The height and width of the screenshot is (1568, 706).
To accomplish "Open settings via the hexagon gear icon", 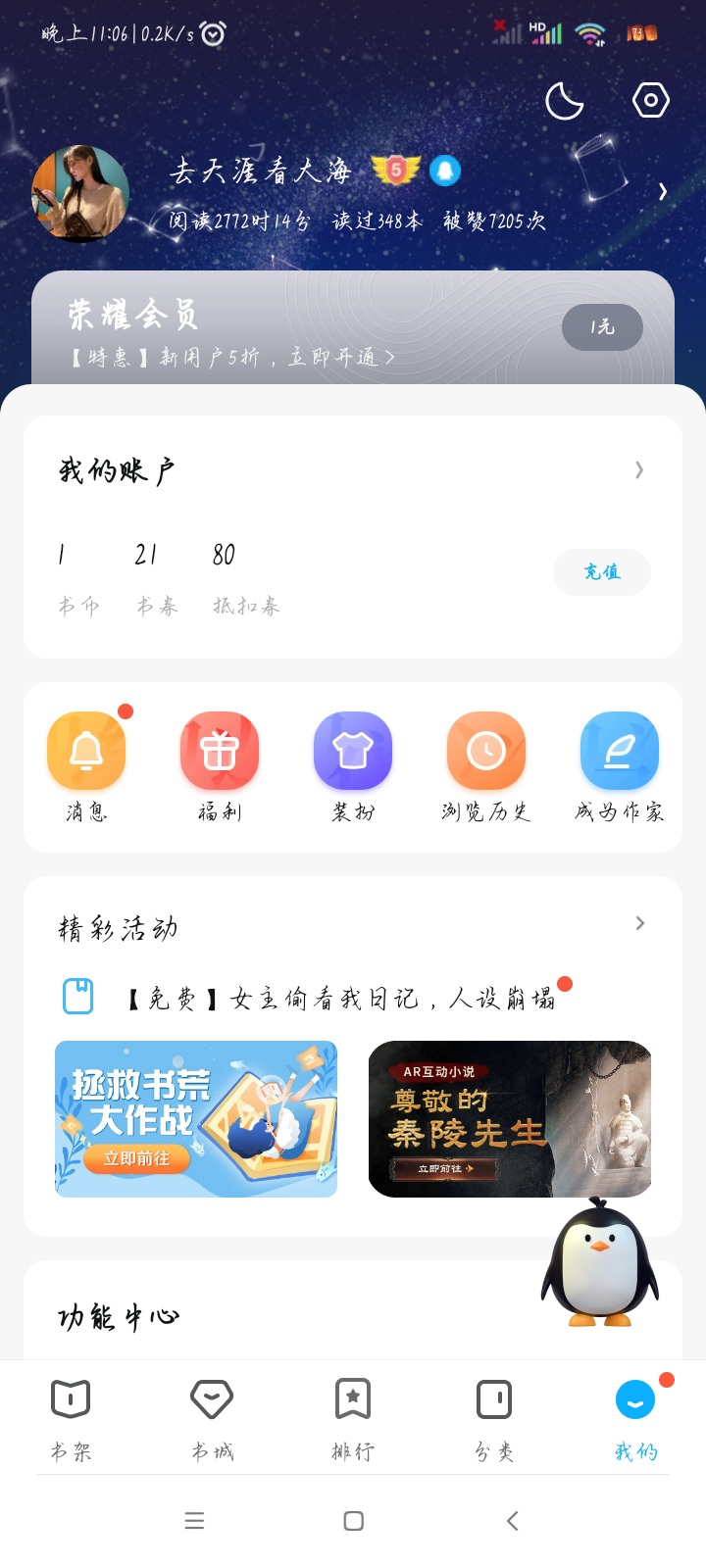I will click(650, 100).
